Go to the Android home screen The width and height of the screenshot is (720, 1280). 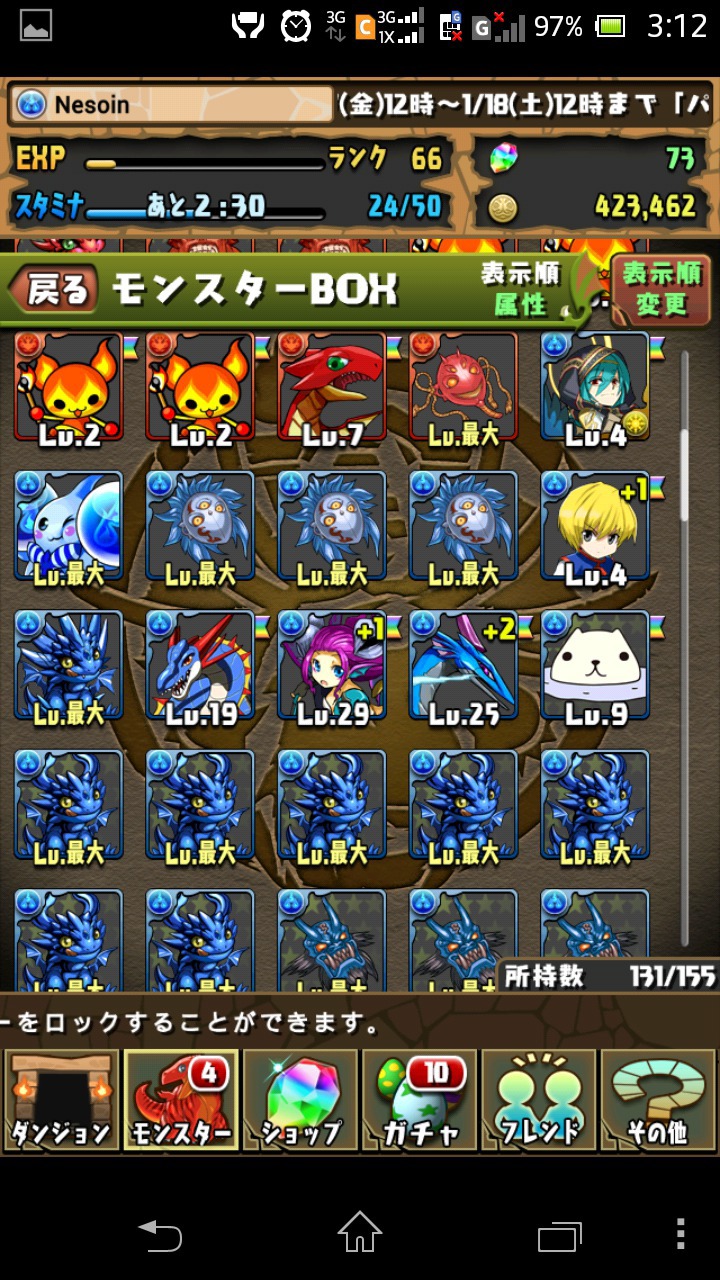click(x=359, y=1234)
